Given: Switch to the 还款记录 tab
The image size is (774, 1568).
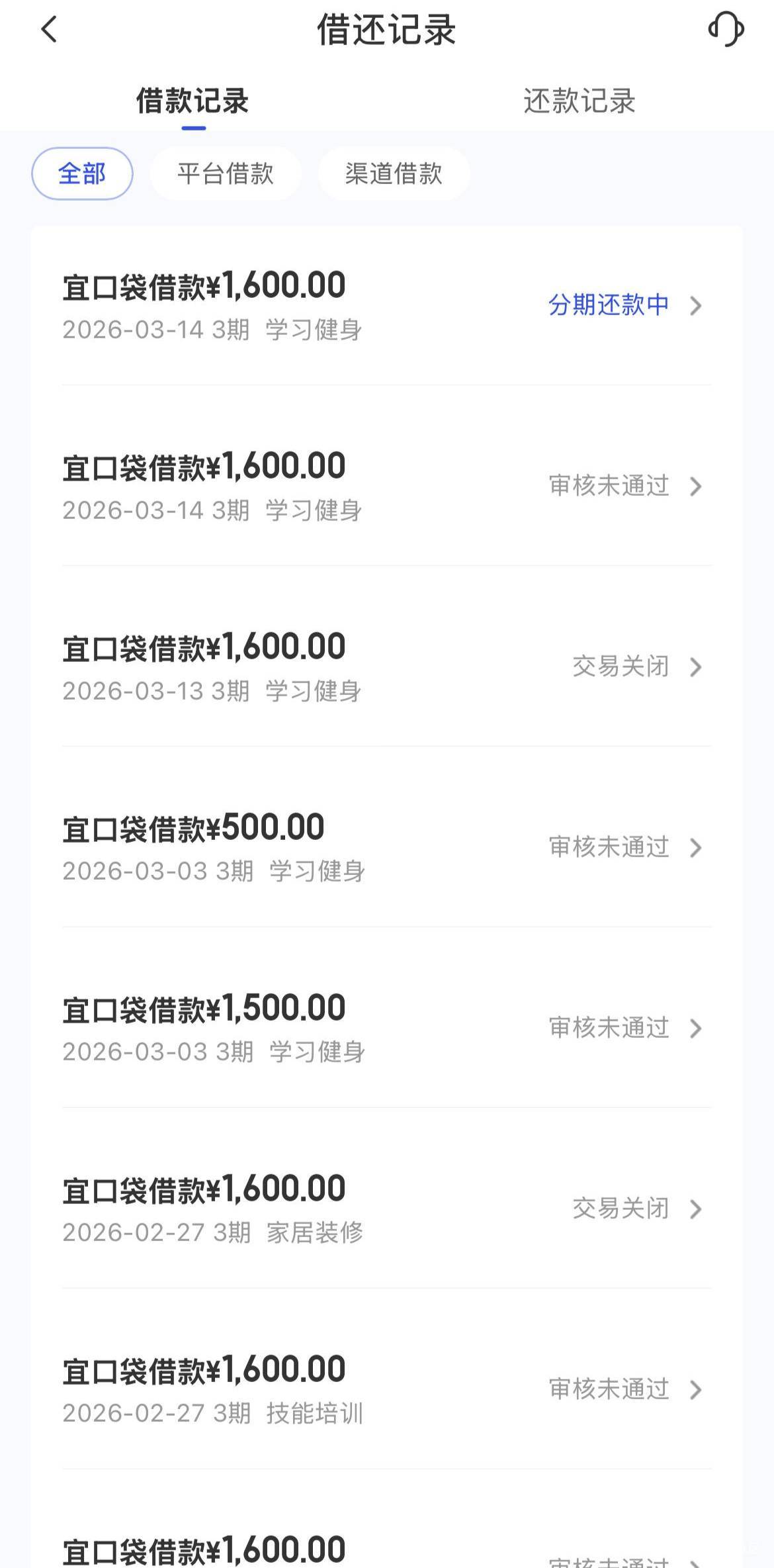Looking at the screenshot, I should [579, 101].
